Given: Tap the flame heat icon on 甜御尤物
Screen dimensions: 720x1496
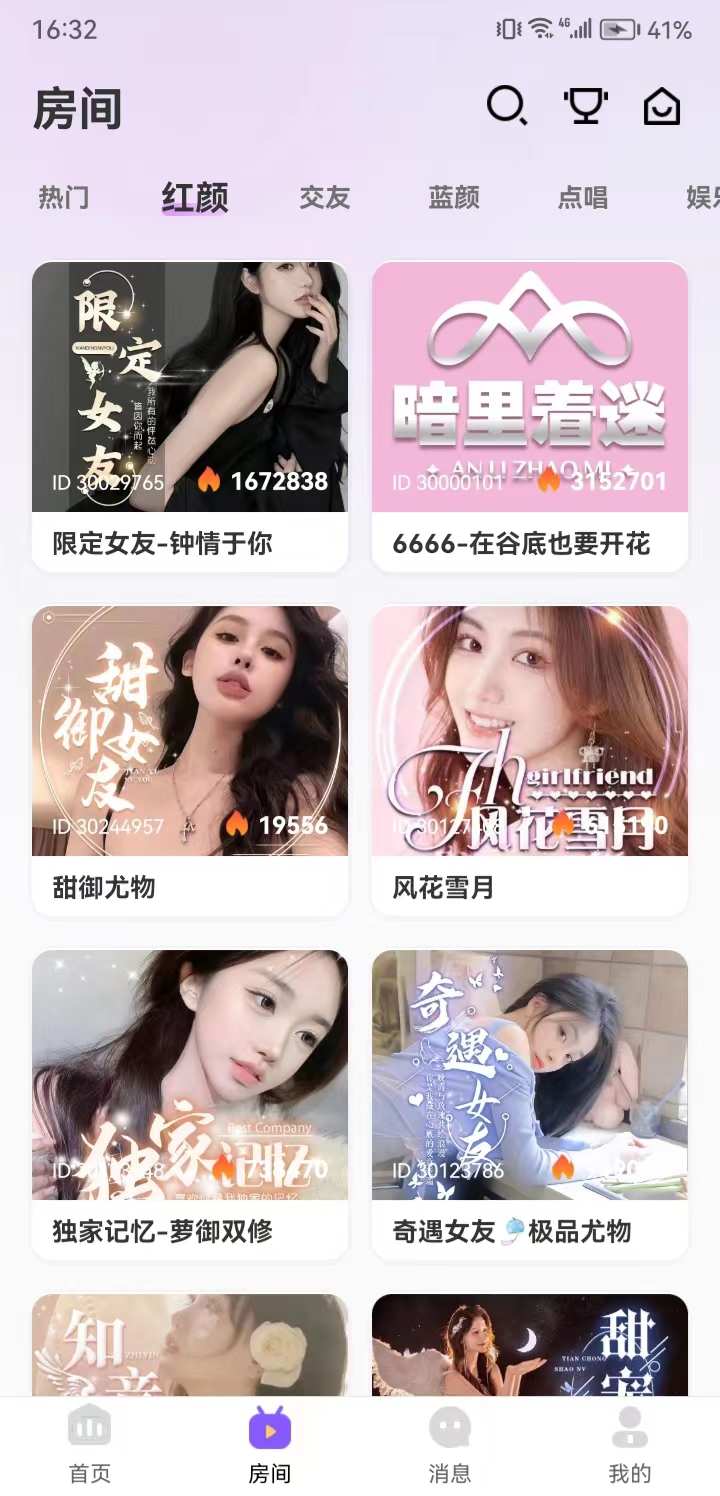Looking at the screenshot, I should pyautogui.click(x=236, y=824).
